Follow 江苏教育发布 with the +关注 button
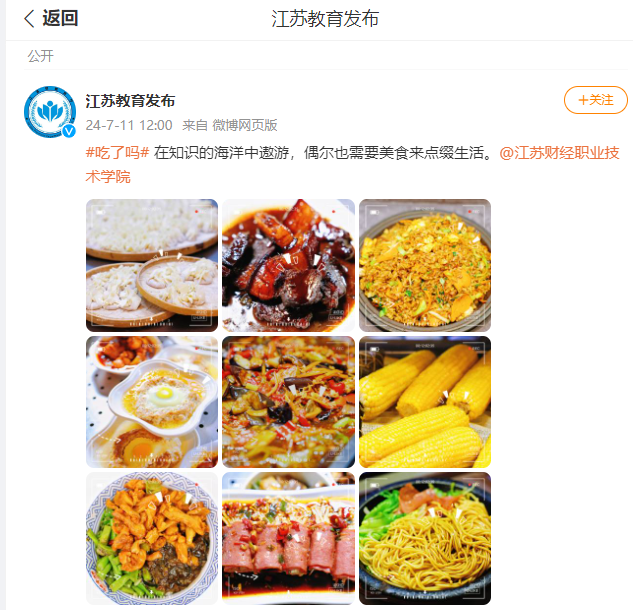This screenshot has height=610, width=633. 596,100
